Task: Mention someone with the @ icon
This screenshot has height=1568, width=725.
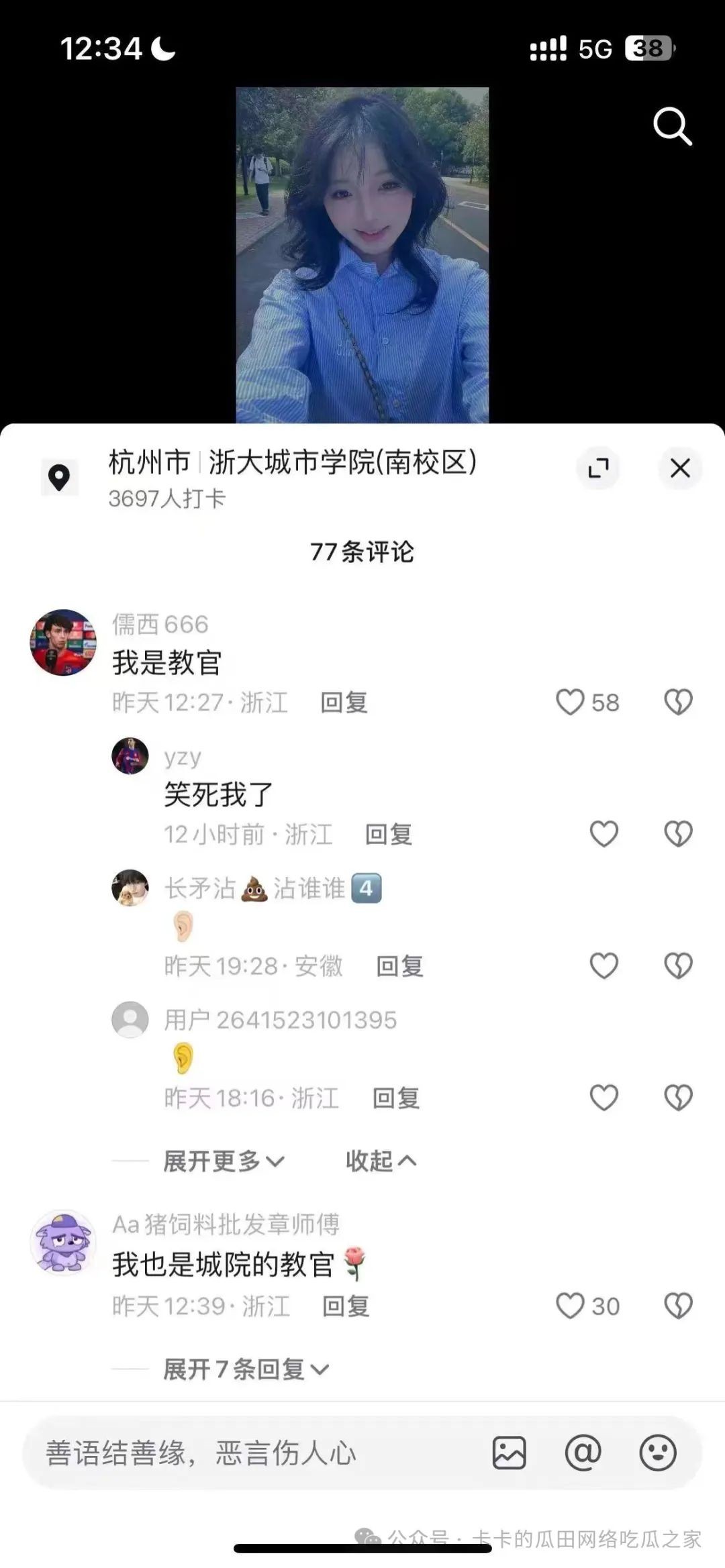Action: click(x=583, y=1453)
